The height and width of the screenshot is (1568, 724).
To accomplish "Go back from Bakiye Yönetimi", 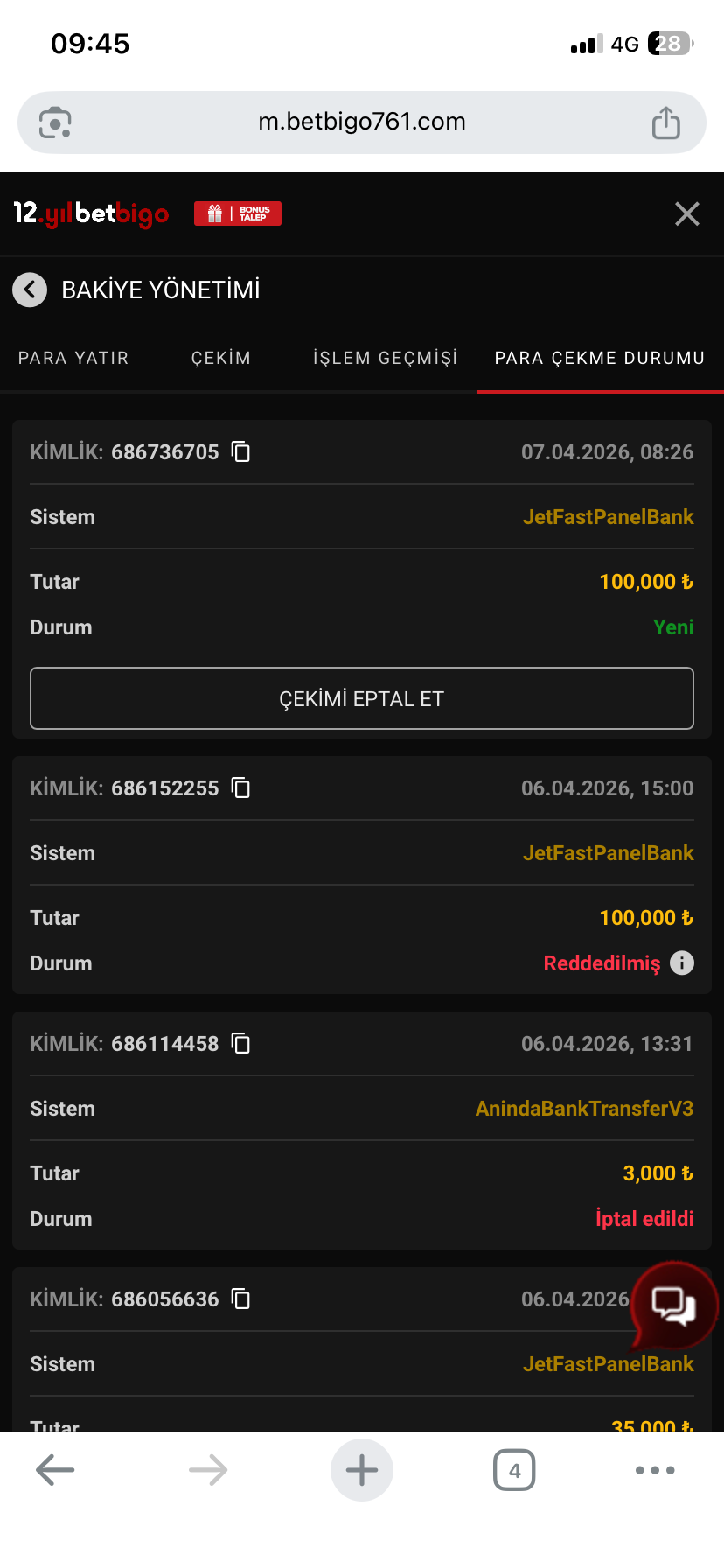I will pos(30,290).
